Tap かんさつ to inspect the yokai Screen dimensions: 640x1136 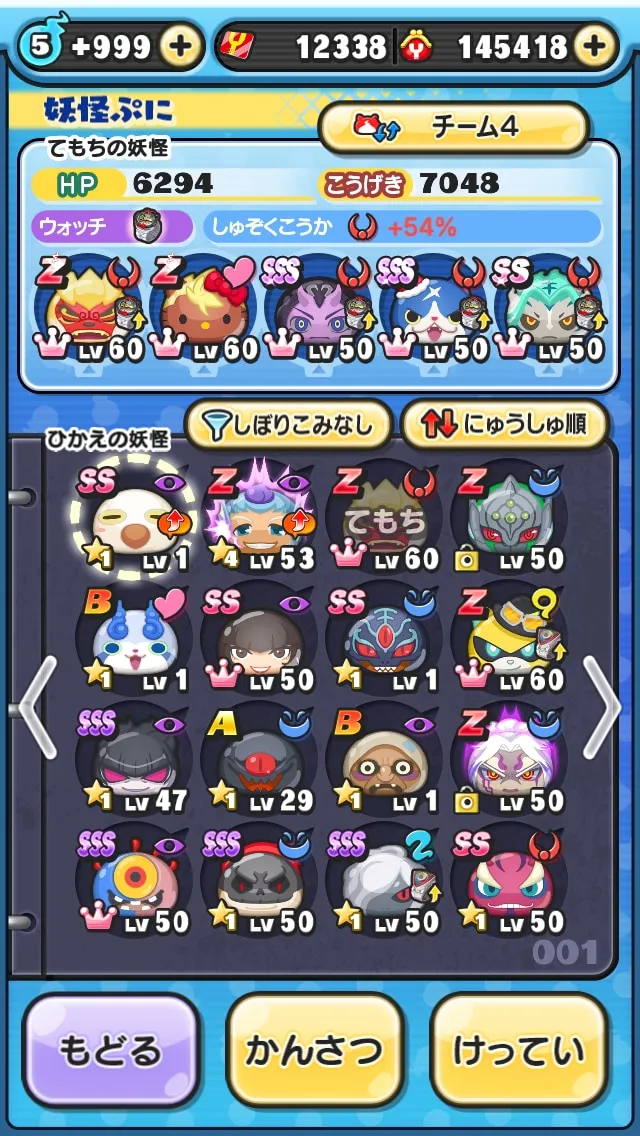click(314, 1050)
